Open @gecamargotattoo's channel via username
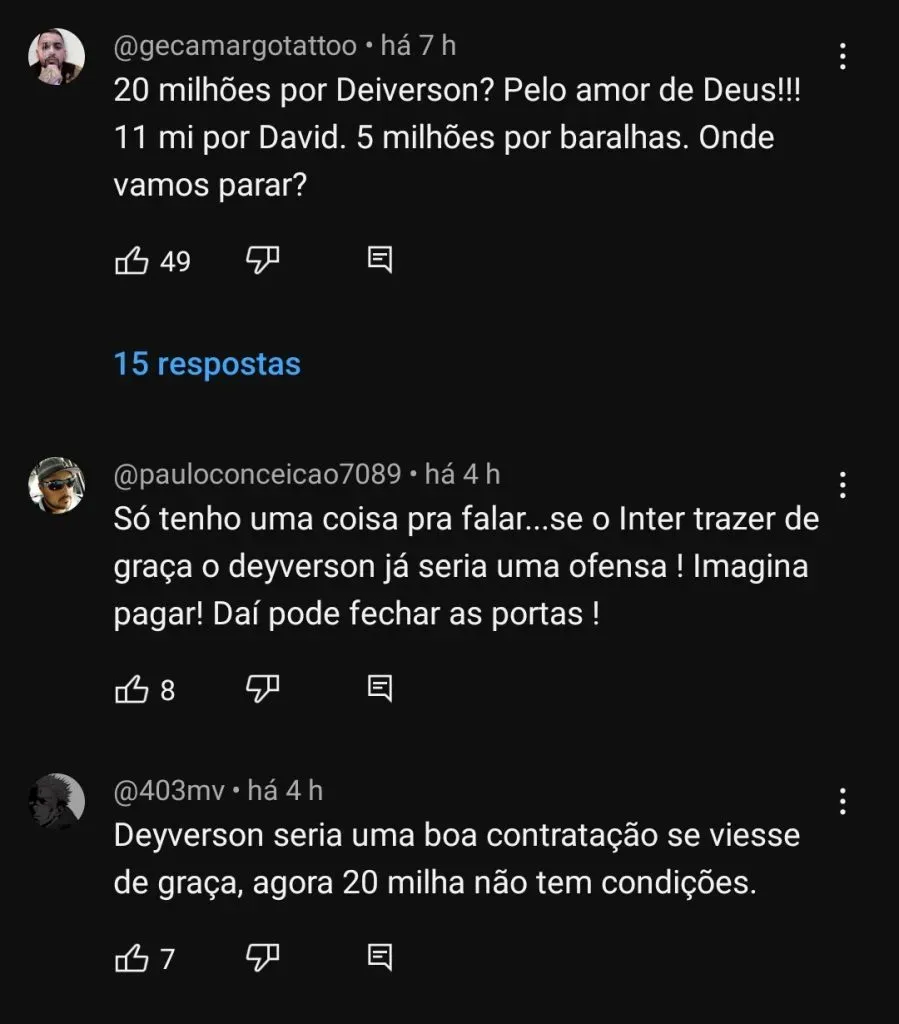 pyautogui.click(x=236, y=44)
